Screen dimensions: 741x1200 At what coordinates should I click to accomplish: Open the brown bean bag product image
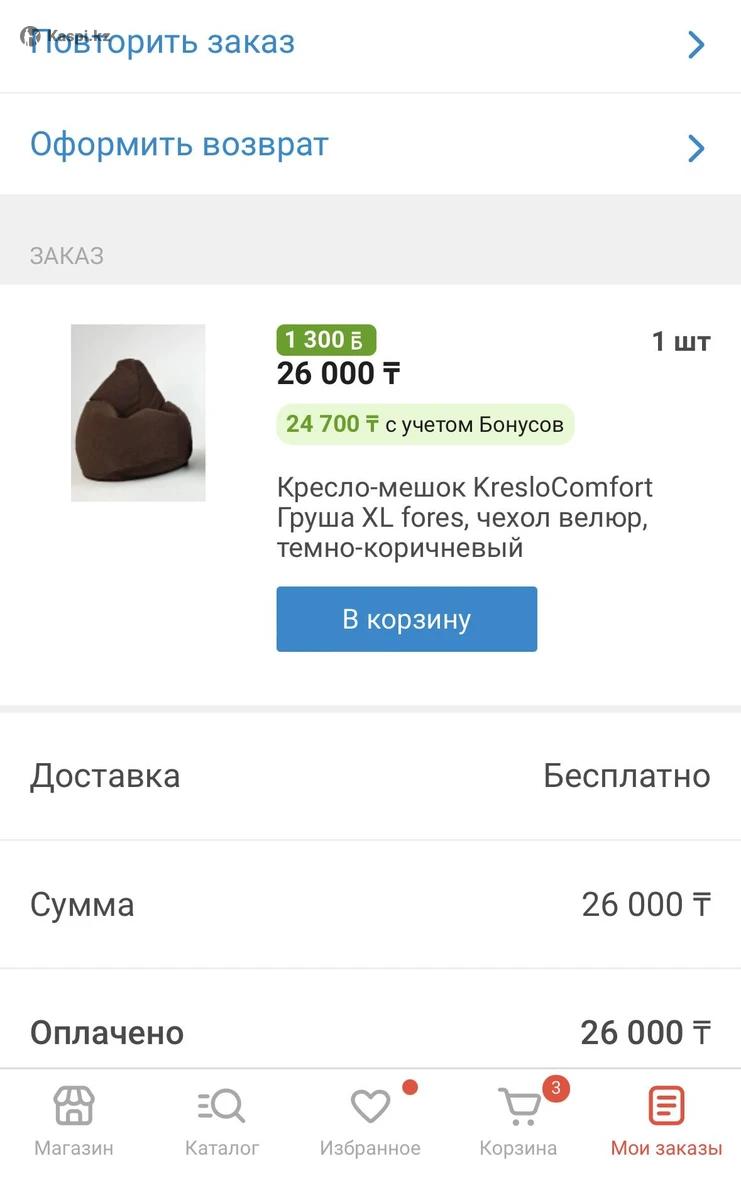click(x=138, y=412)
